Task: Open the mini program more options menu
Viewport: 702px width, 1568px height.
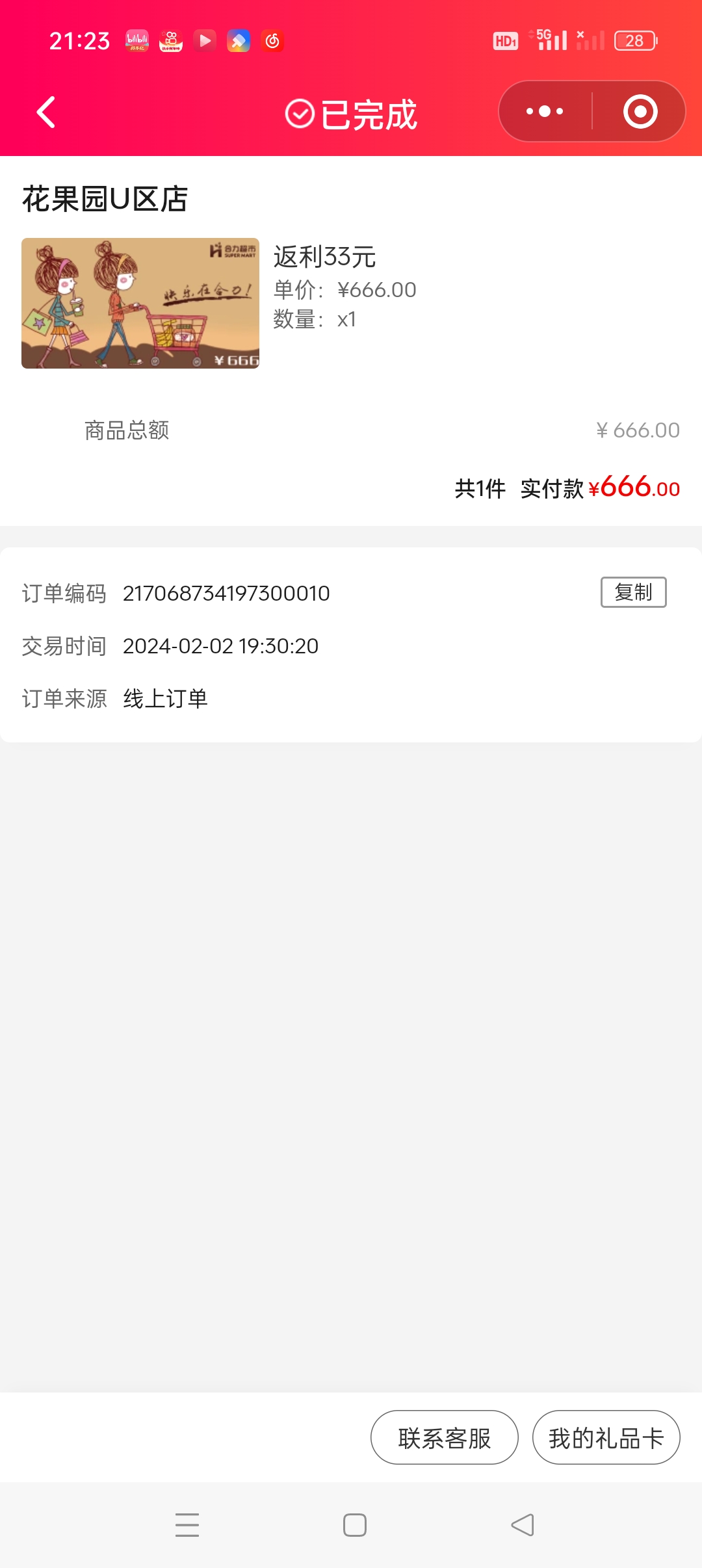Action: pos(545,112)
